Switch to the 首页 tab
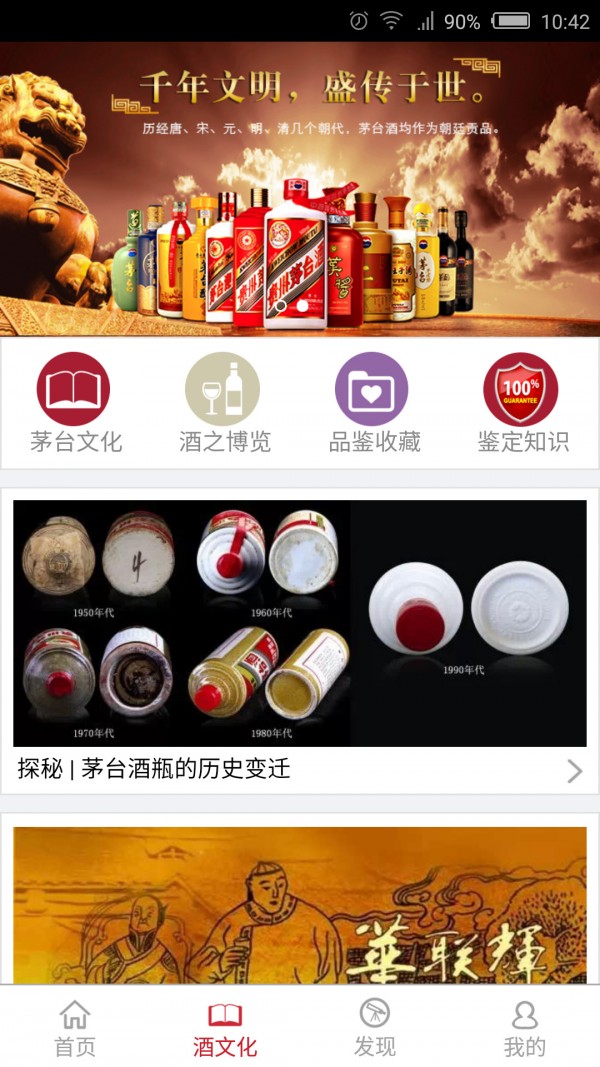The image size is (600, 1067). [x=75, y=1028]
